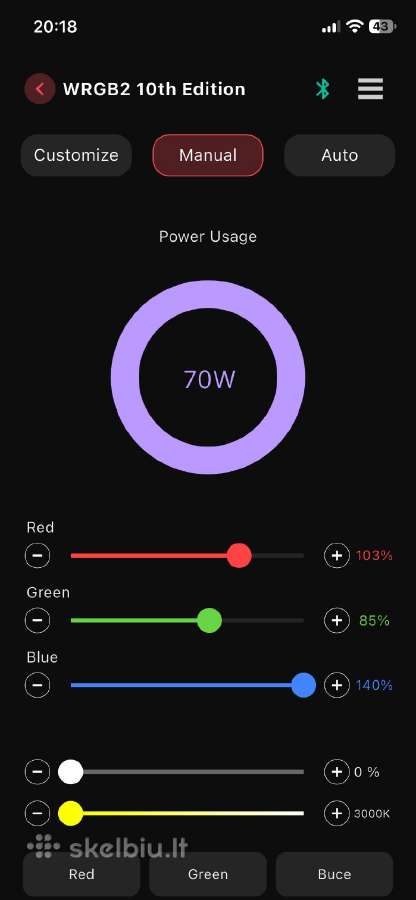Tap the Bluetooth connection icon
Screen dimensions: 416x900
tap(323, 88)
